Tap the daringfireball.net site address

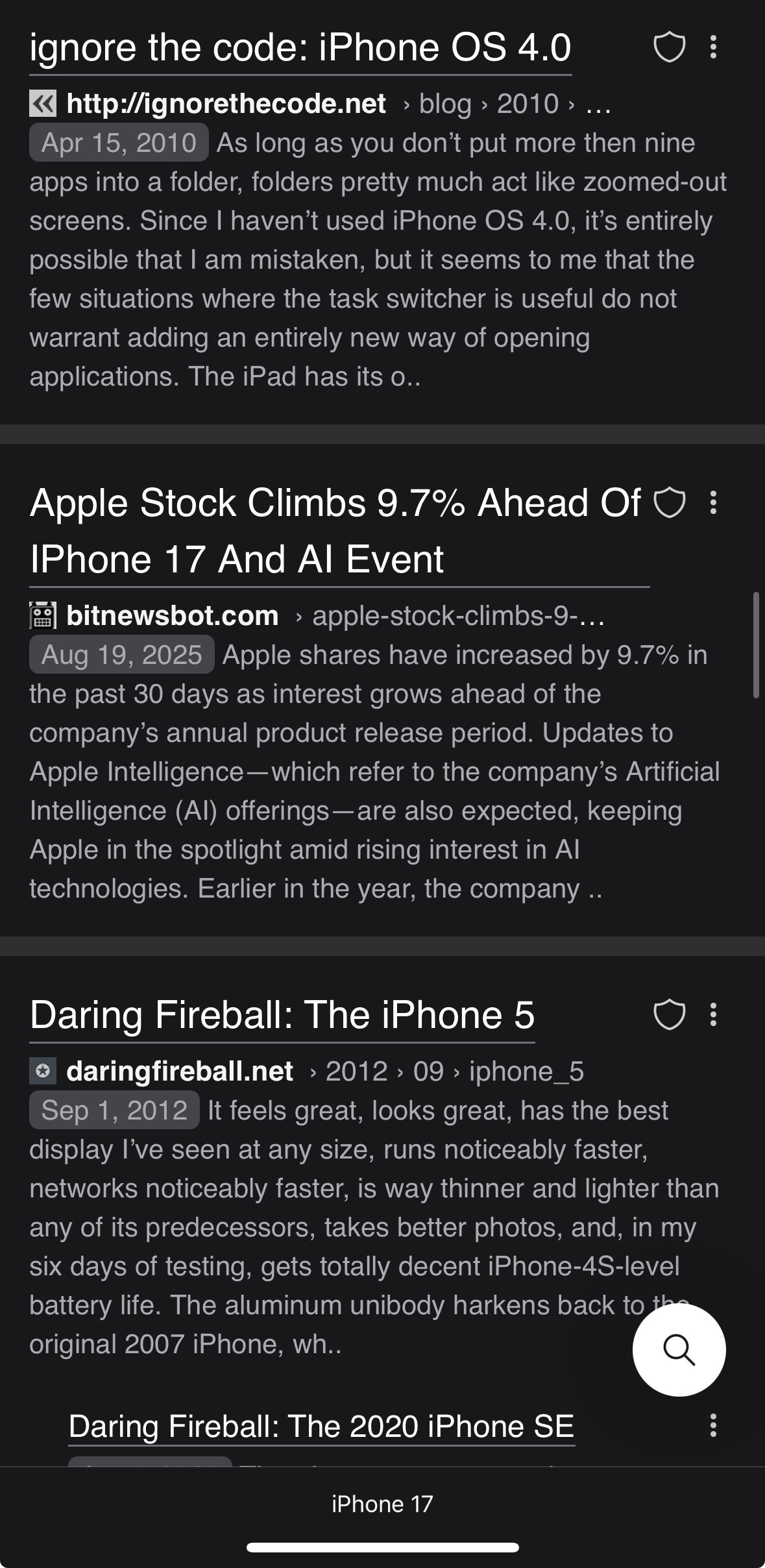[179, 1072]
